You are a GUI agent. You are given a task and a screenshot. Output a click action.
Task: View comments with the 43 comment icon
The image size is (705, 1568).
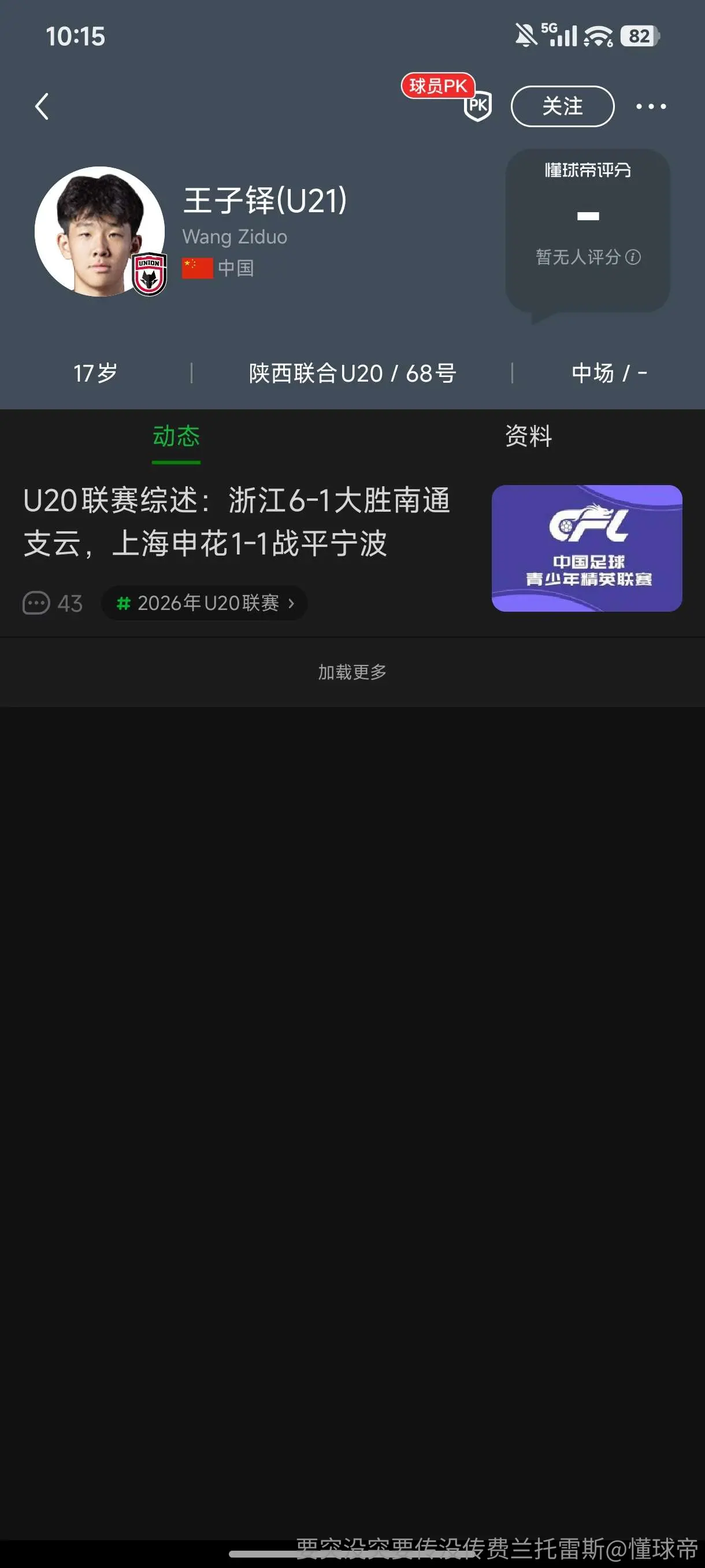point(53,603)
